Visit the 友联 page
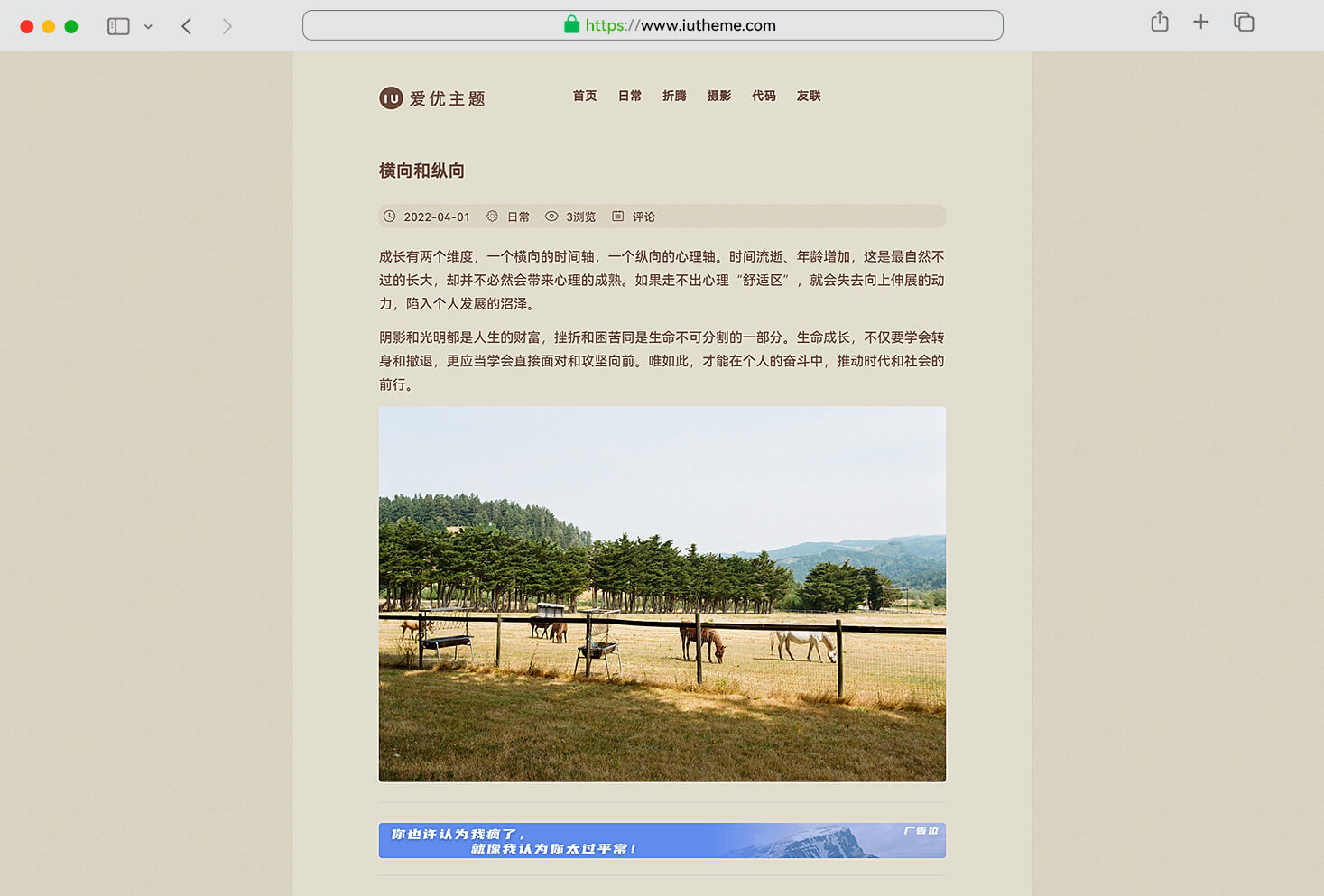 (809, 96)
